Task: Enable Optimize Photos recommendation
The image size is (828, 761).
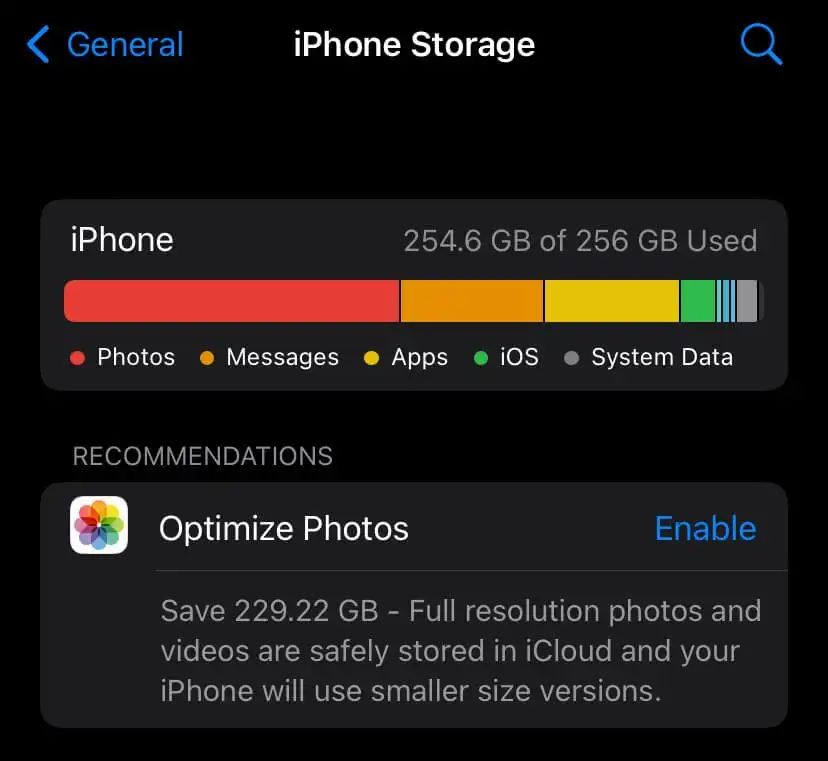Action: (705, 528)
